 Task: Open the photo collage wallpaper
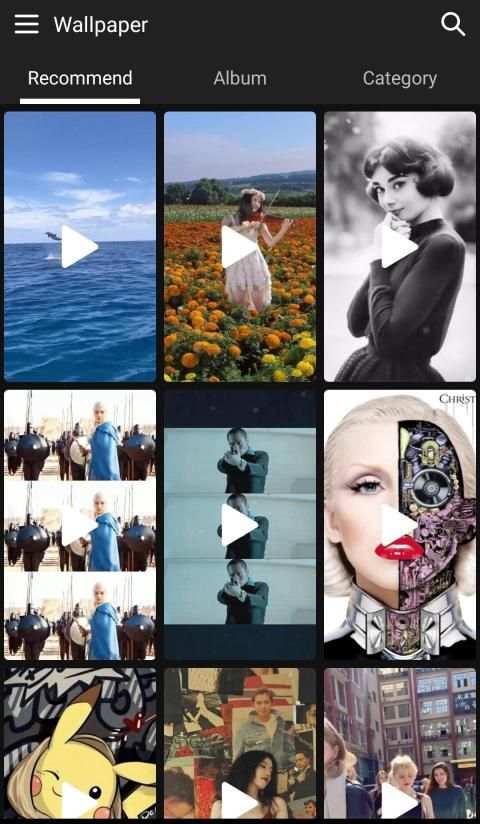coord(240,743)
